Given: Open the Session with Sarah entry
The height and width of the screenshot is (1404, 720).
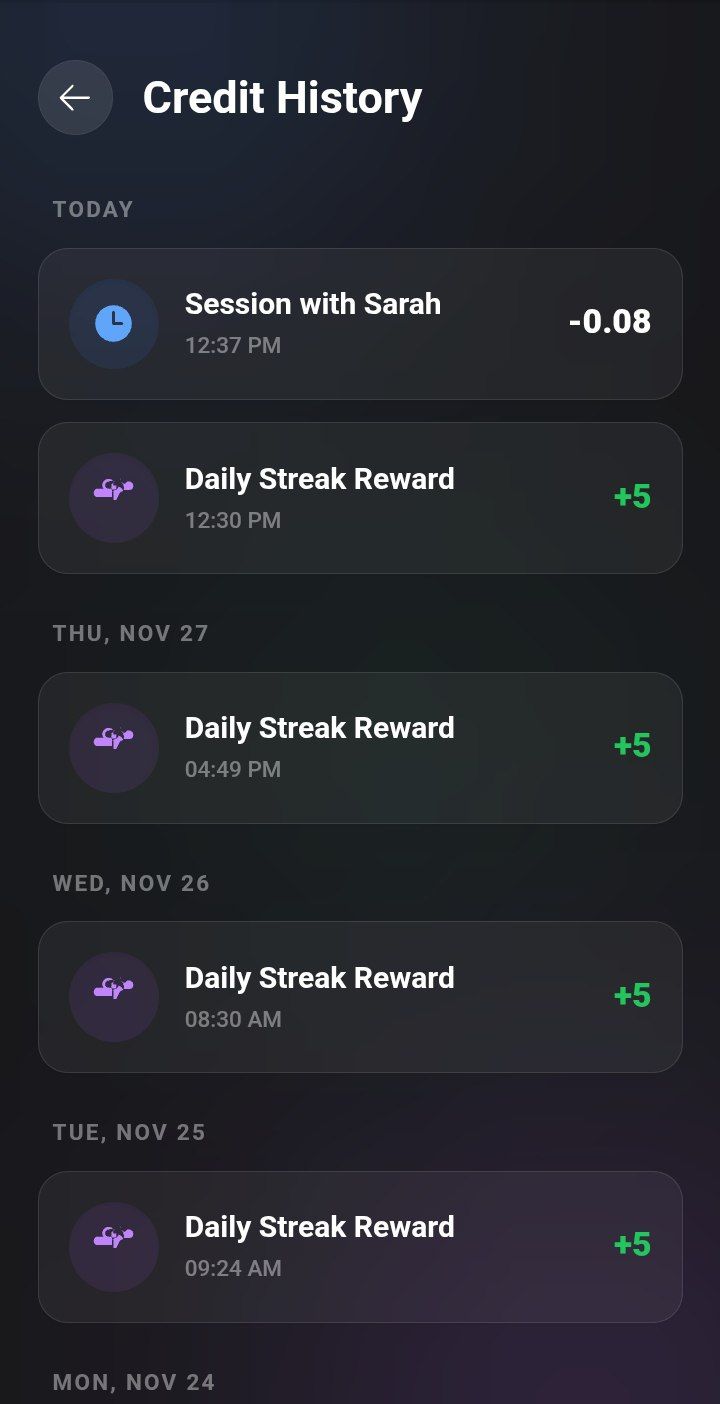Looking at the screenshot, I should point(360,324).
